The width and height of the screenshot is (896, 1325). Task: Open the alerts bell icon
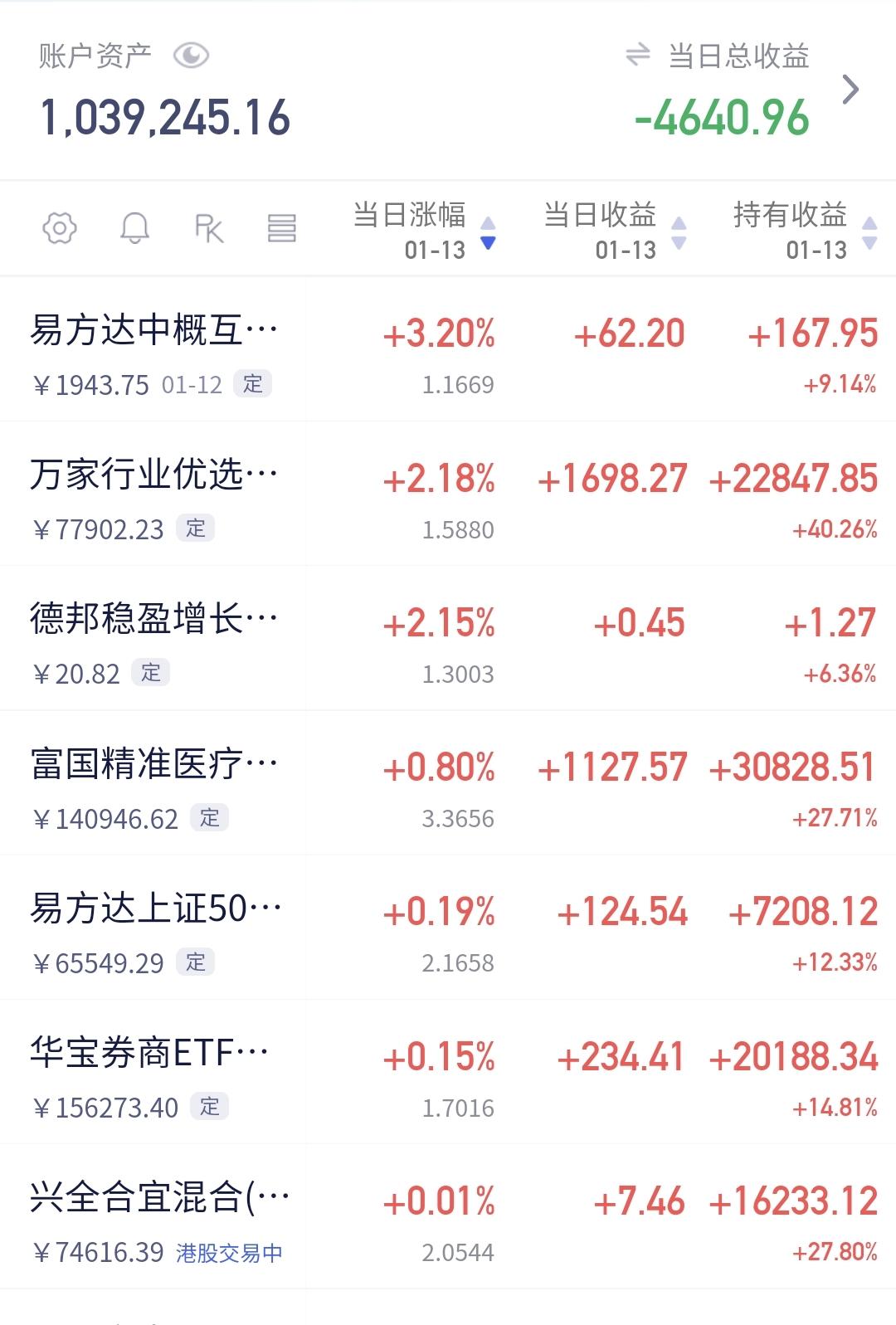[x=134, y=227]
